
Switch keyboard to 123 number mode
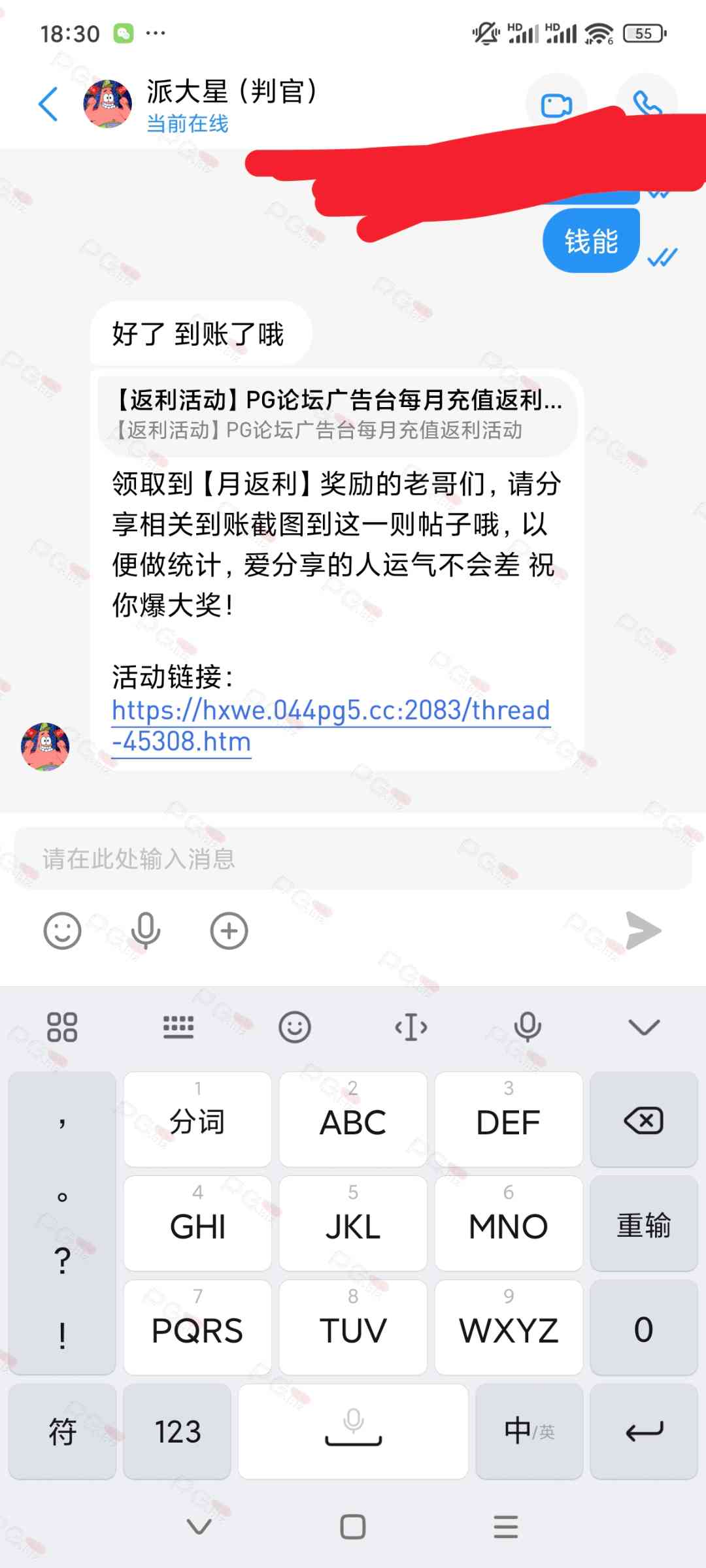coord(177,1431)
